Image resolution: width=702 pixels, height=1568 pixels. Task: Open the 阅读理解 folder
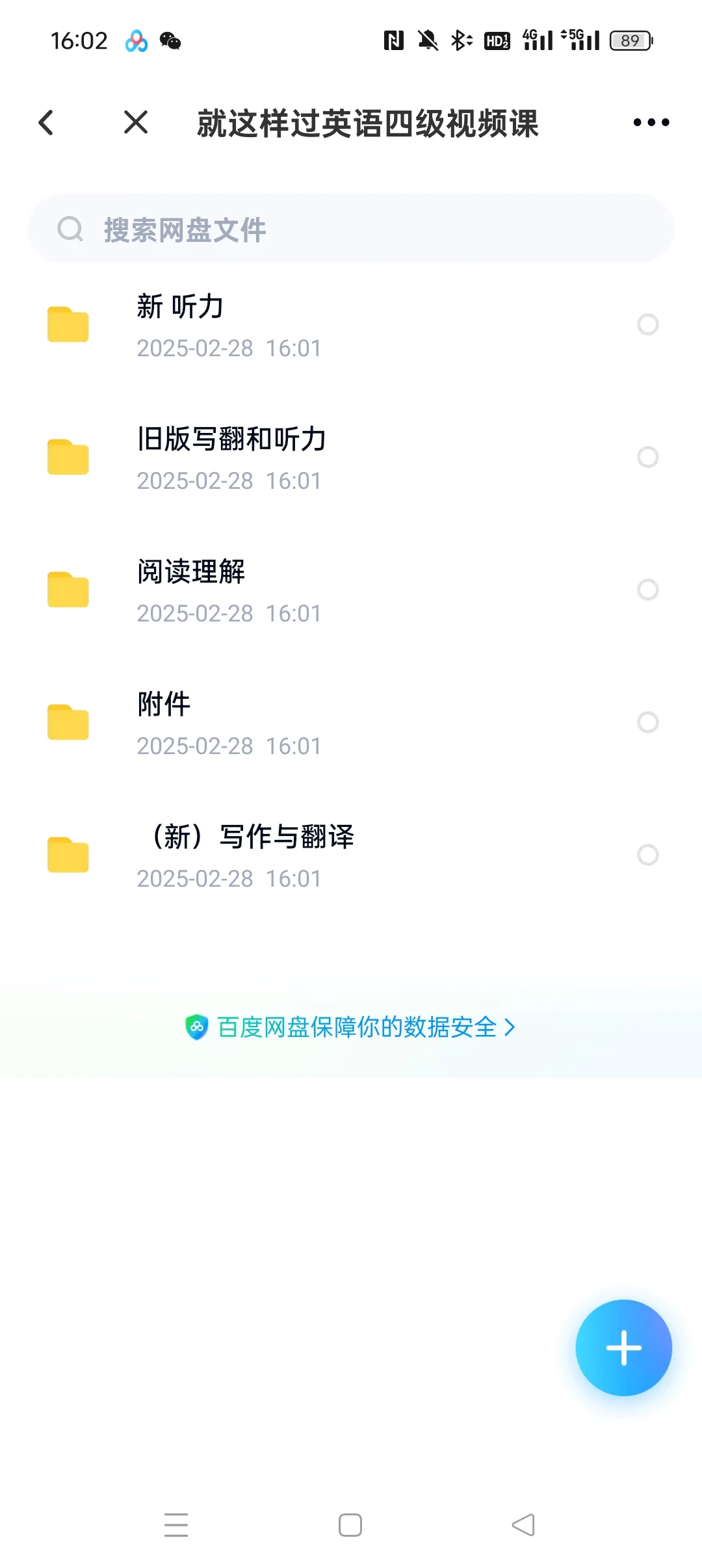(x=351, y=590)
